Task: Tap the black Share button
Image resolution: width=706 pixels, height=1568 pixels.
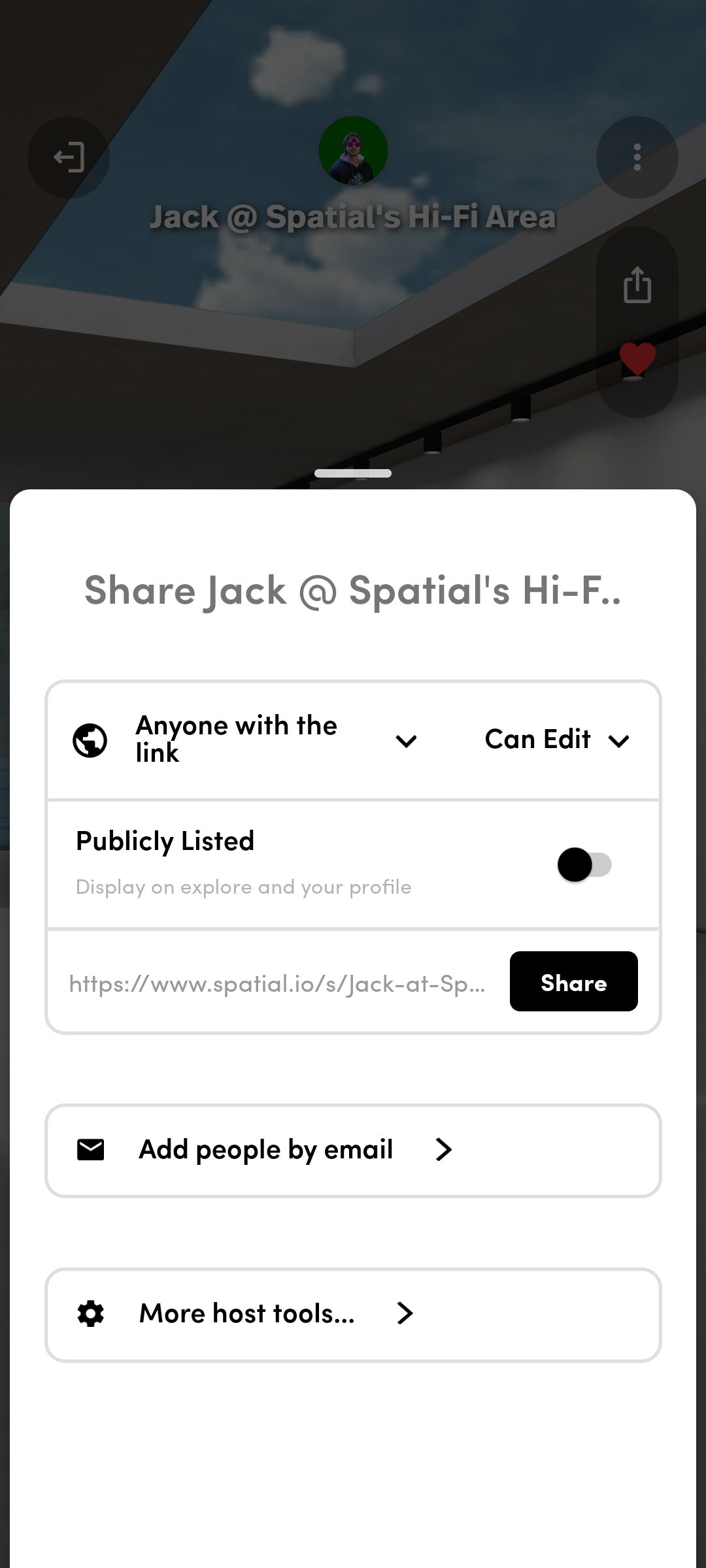Action: (573, 981)
